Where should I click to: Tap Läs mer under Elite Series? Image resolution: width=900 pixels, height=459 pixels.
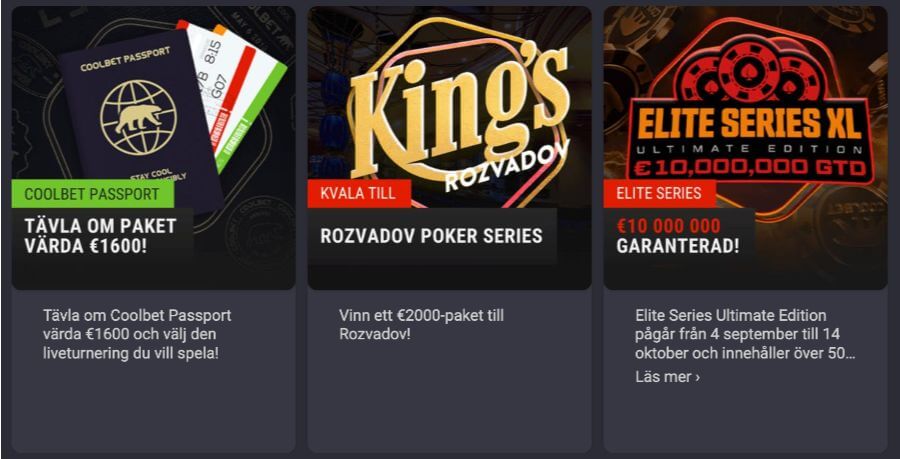point(667,377)
